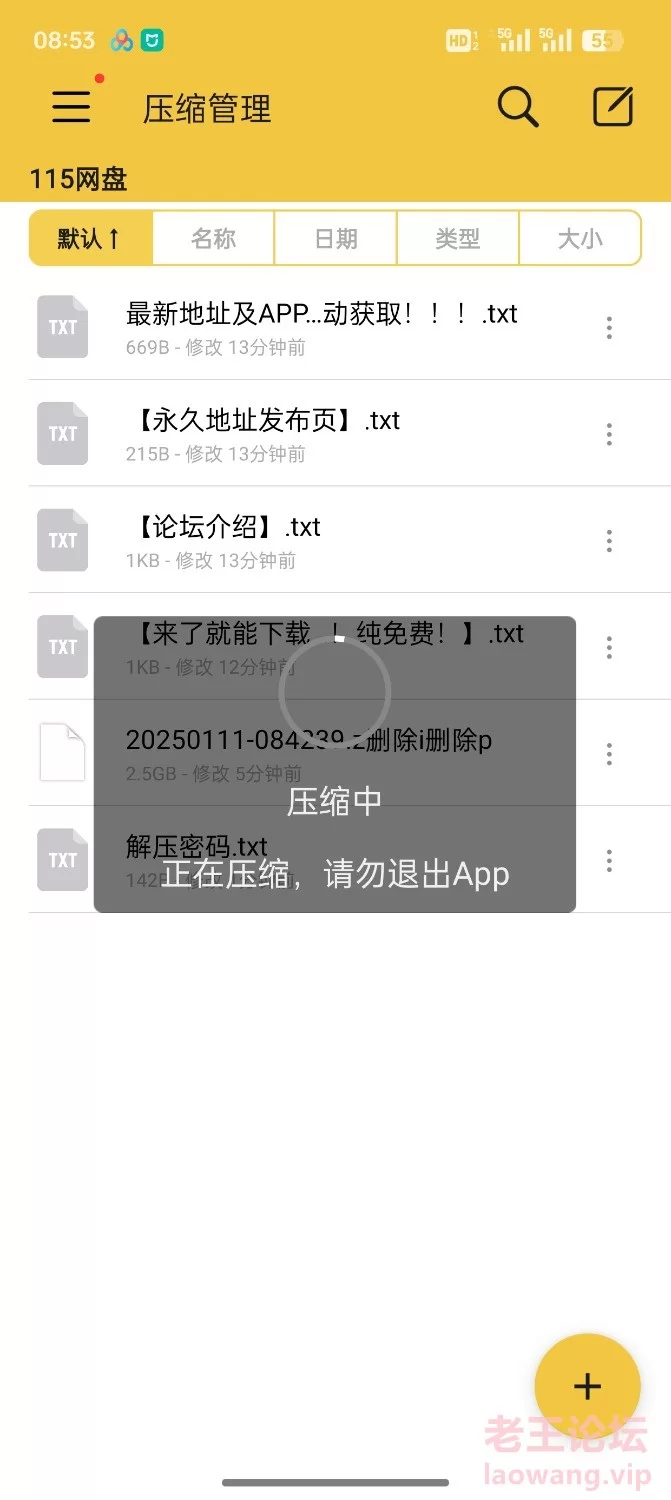The image size is (671, 1500).
Task: Sort files by 名称
Action: [x=213, y=238]
